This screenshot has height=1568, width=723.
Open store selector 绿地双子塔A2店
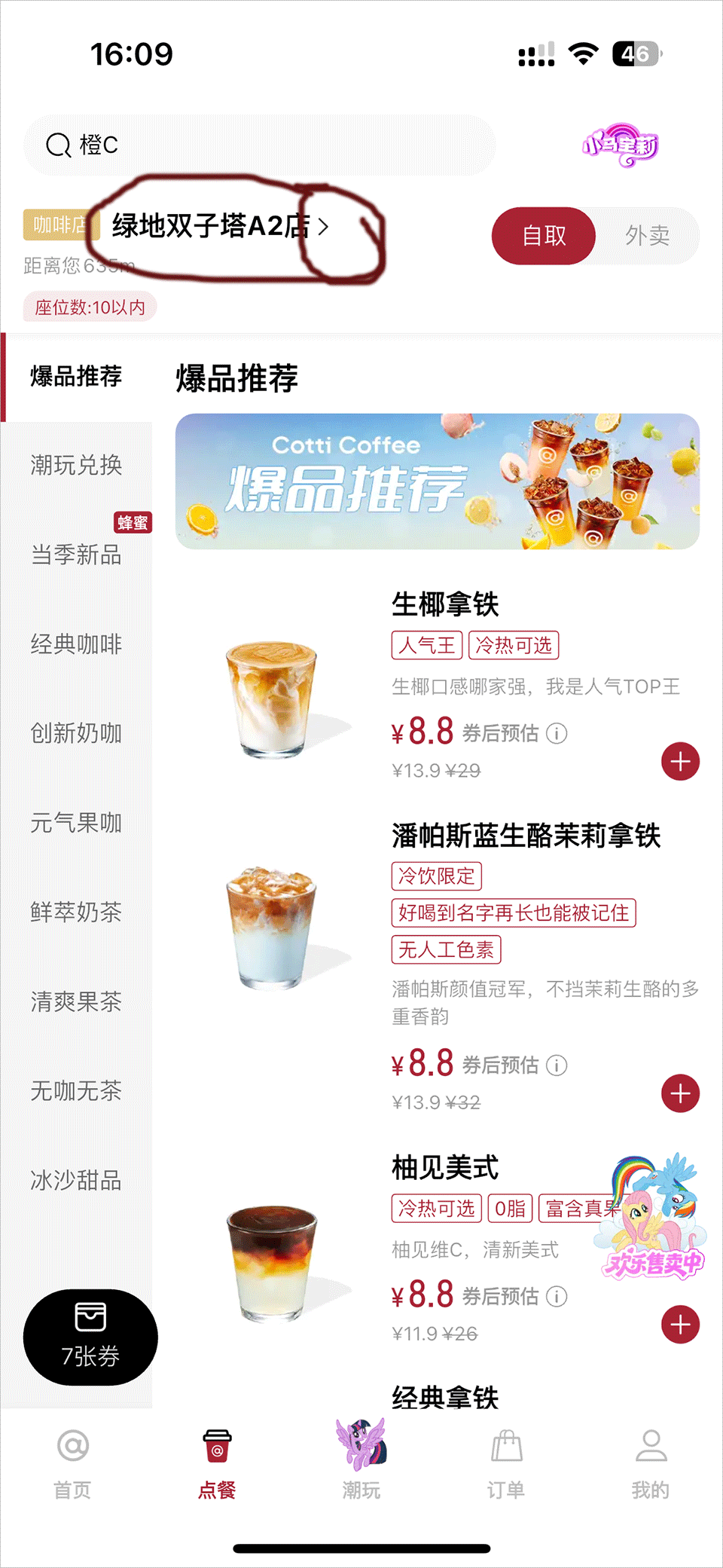point(220,226)
